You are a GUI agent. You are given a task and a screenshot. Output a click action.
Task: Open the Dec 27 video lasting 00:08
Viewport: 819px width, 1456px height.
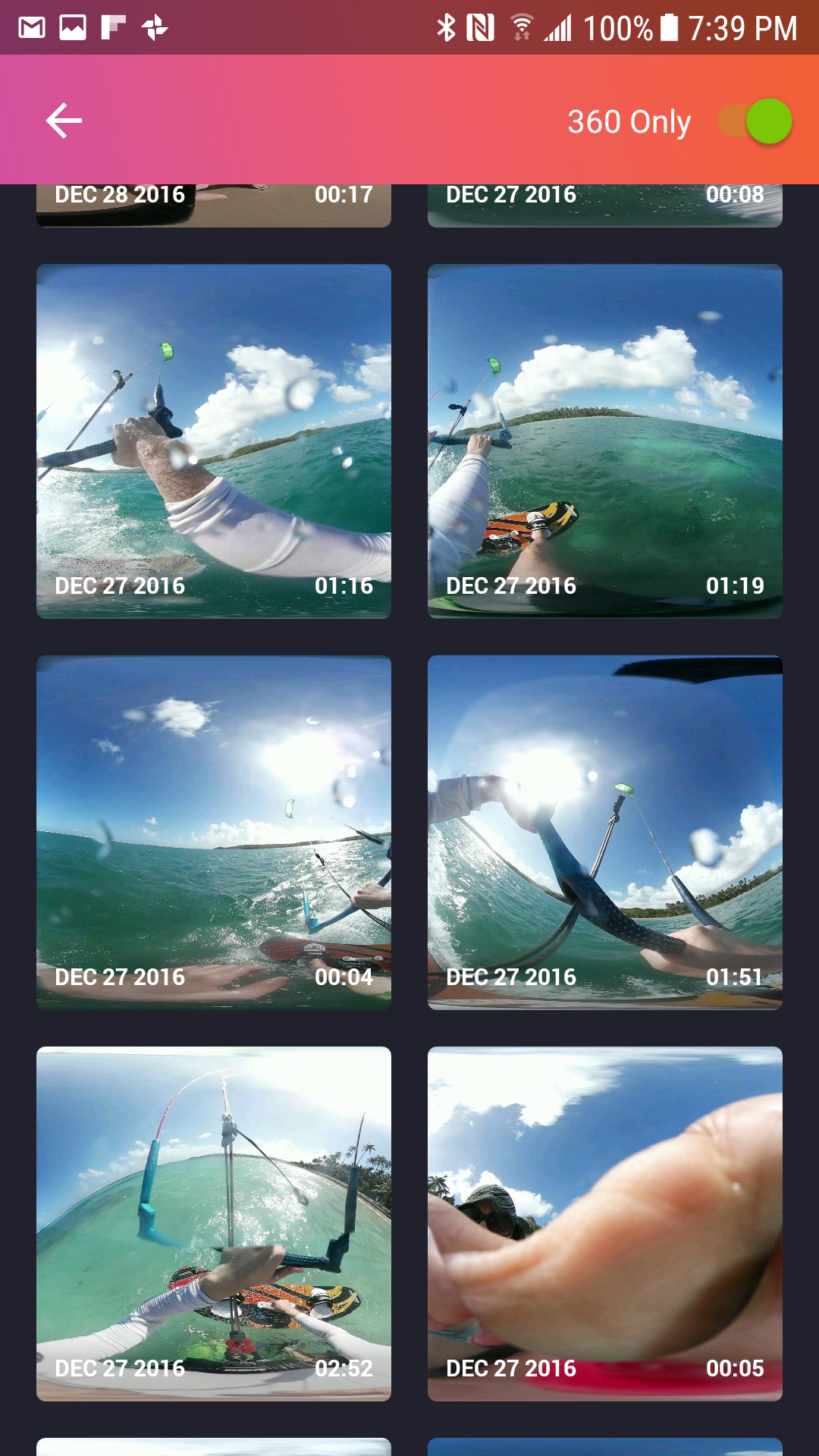[604, 205]
